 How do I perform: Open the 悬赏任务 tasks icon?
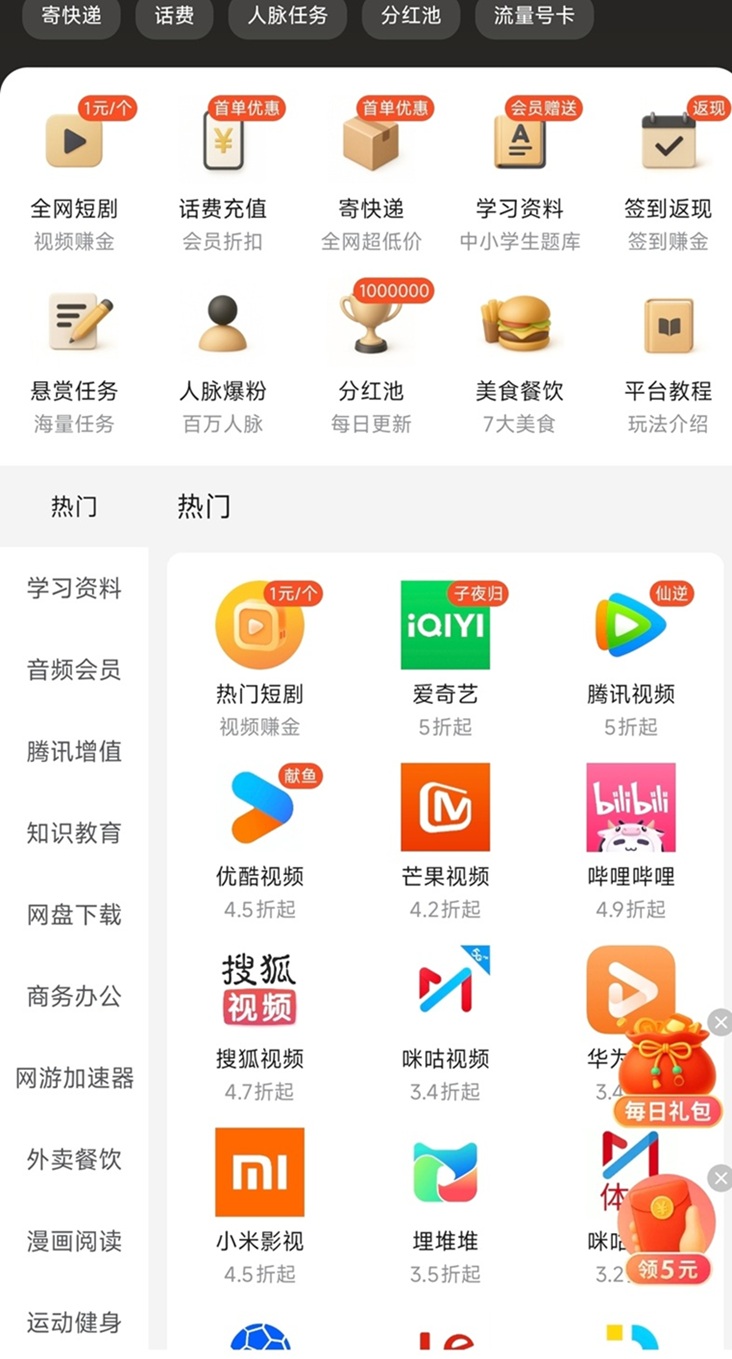[x=75, y=320]
